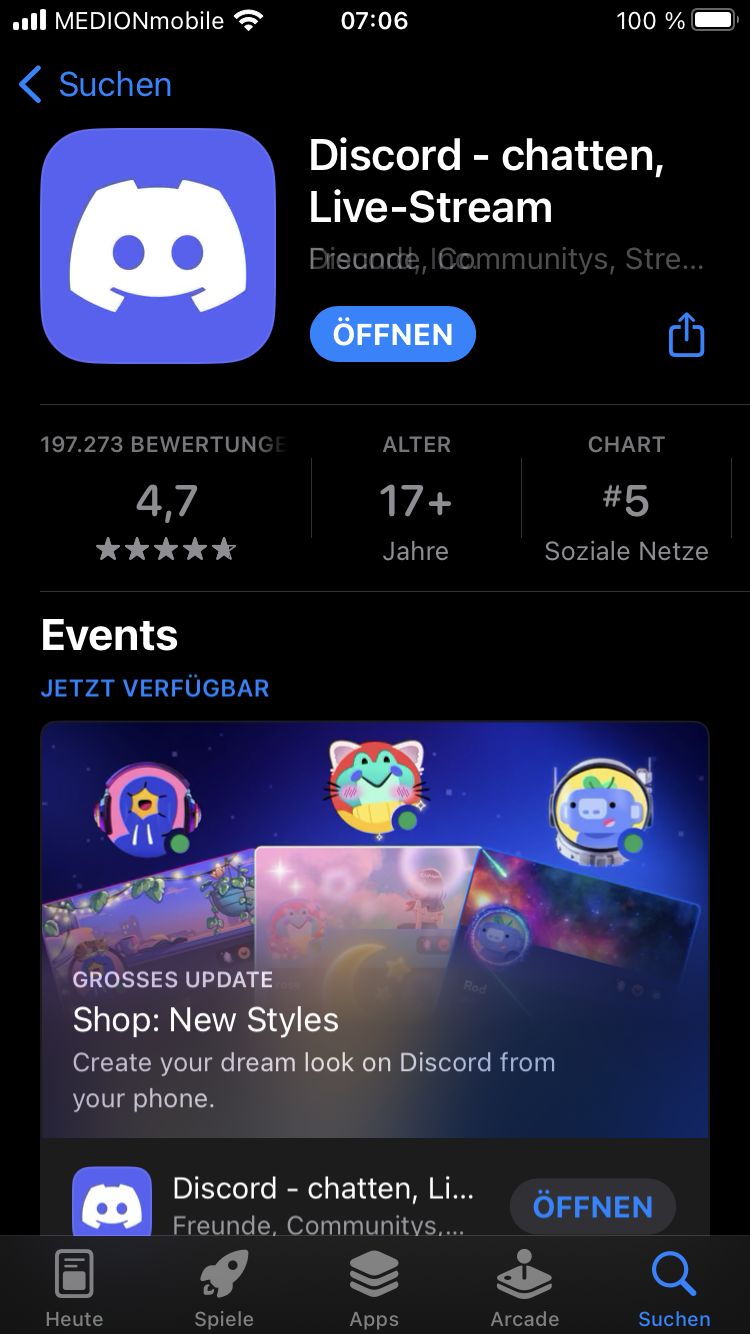Screen dimensions: 750x1334
Task: Switch to the Heute tab
Action: (x=74, y=1288)
